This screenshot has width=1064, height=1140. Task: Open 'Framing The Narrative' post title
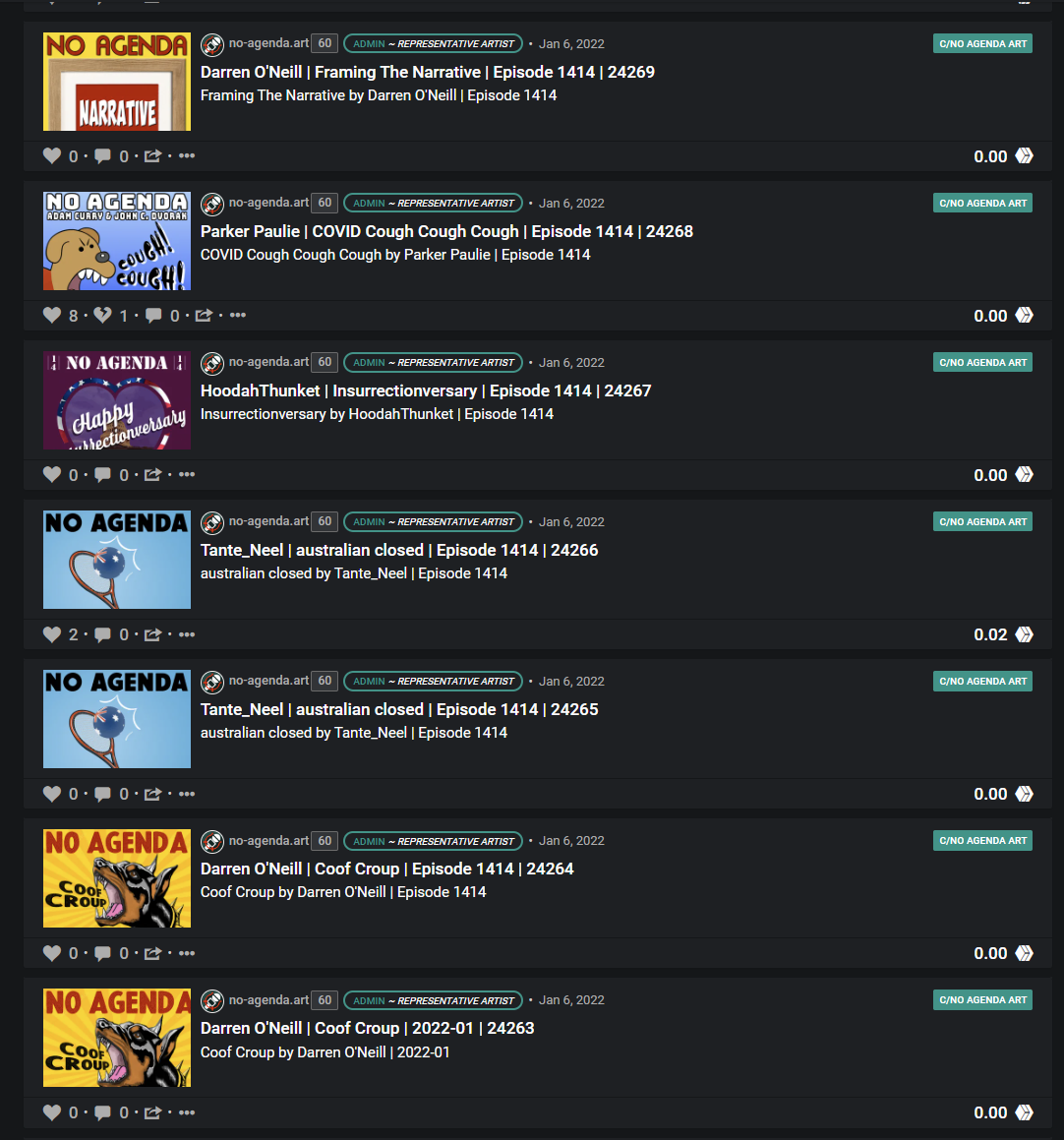click(x=427, y=72)
